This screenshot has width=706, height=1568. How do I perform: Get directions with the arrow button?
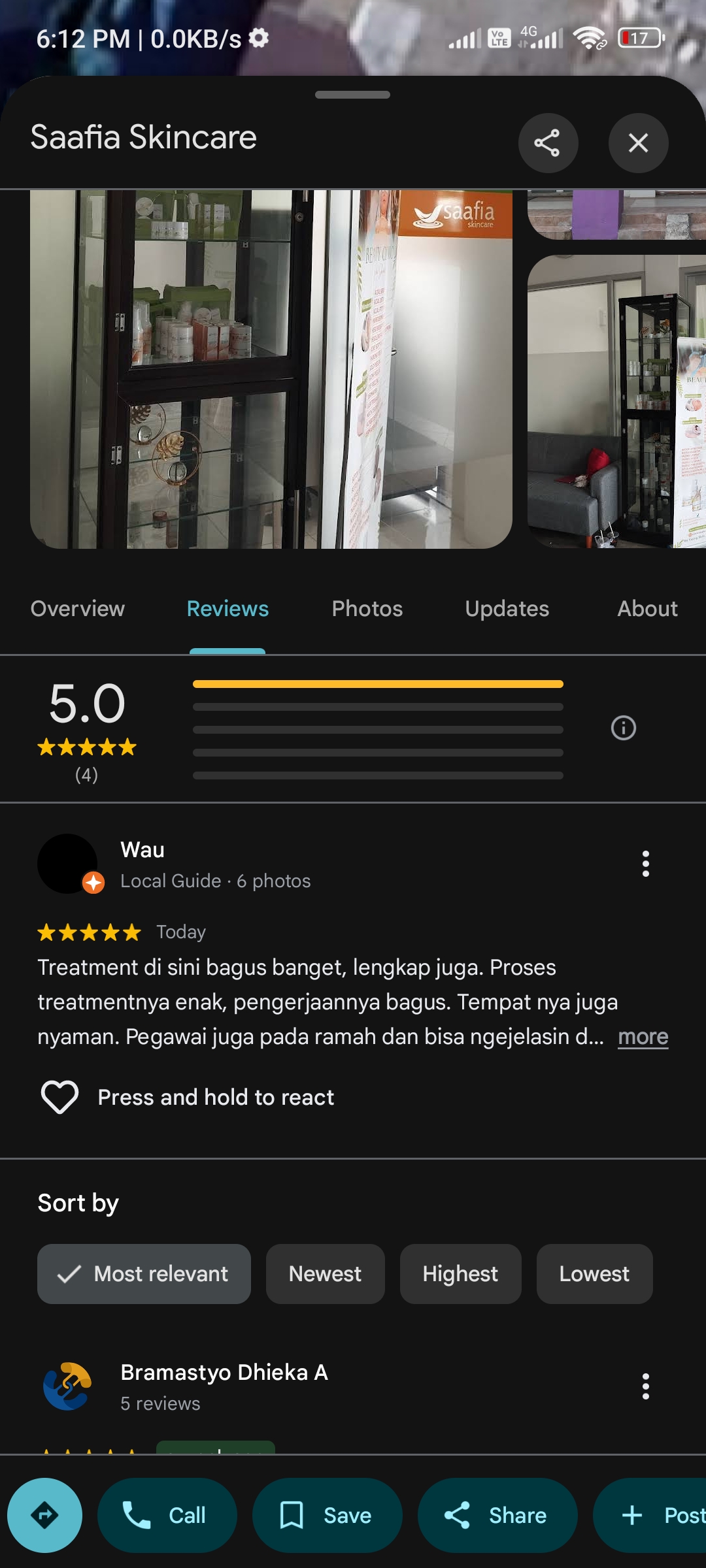(x=44, y=1515)
